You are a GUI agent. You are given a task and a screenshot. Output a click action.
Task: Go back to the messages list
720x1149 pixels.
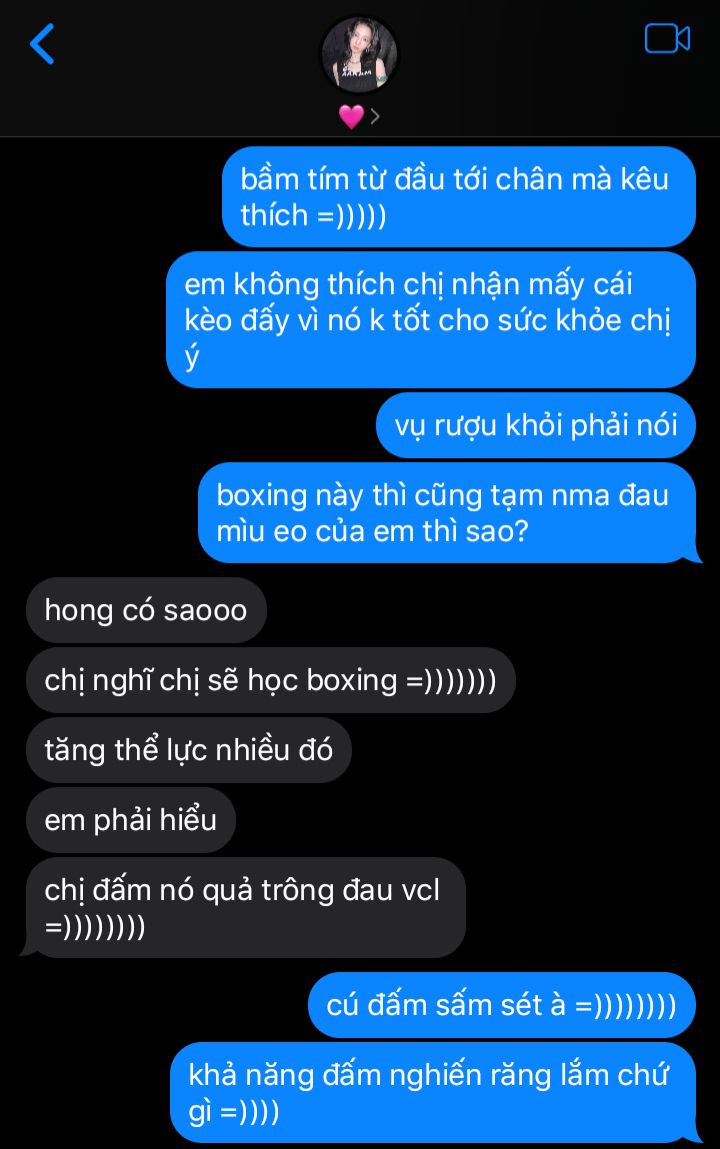42,45
